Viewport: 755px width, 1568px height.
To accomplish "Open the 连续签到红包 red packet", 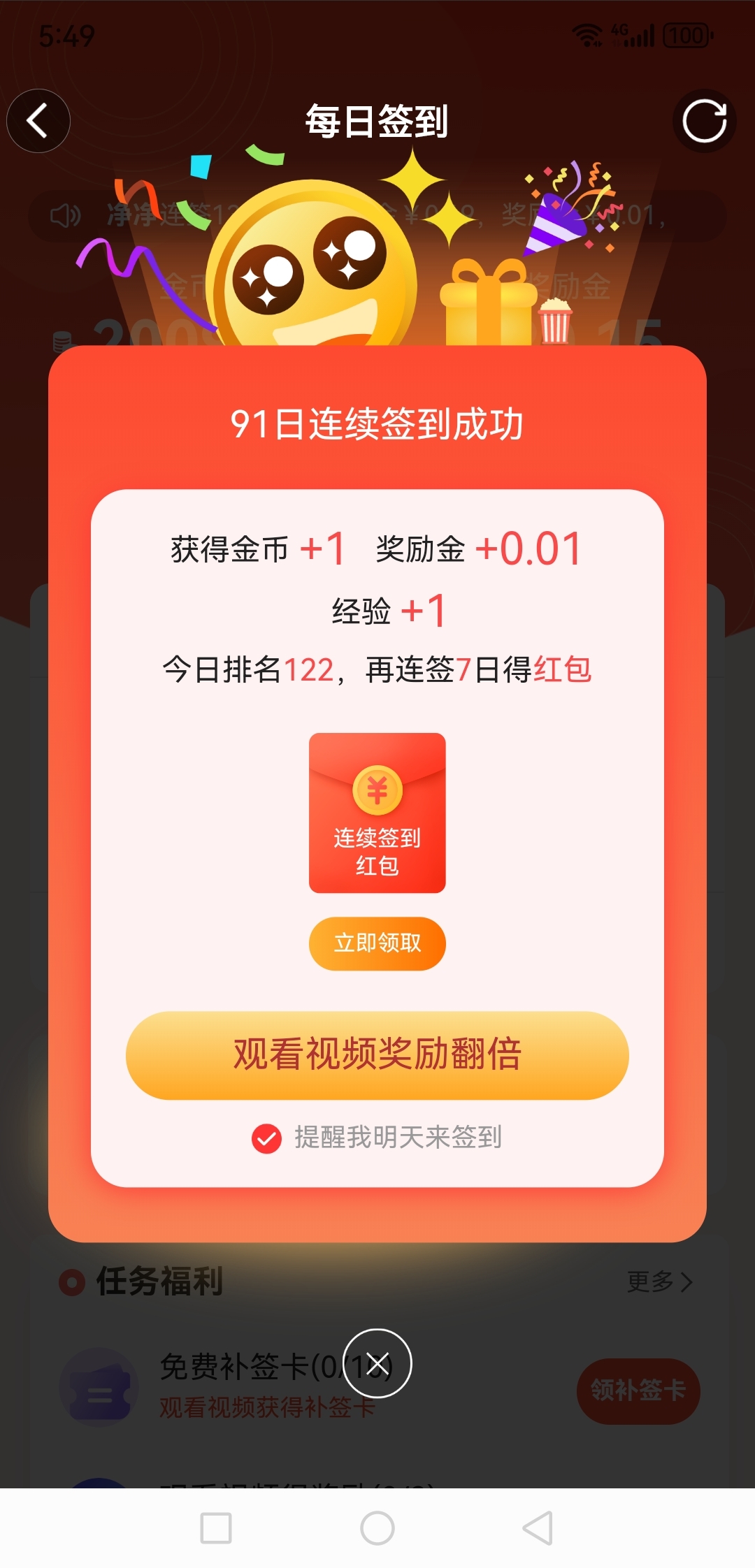I will [x=377, y=813].
